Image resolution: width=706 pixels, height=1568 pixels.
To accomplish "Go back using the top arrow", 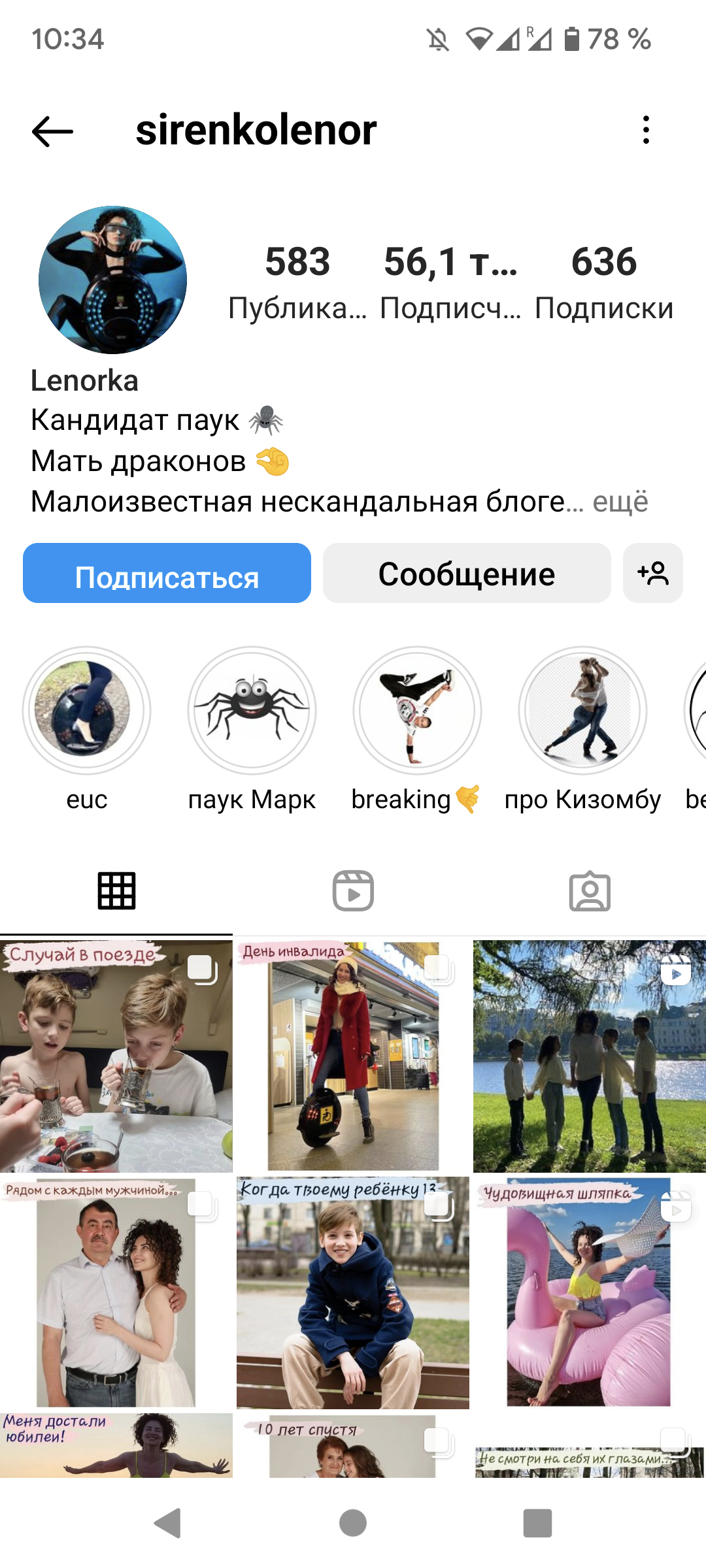I will tap(52, 131).
